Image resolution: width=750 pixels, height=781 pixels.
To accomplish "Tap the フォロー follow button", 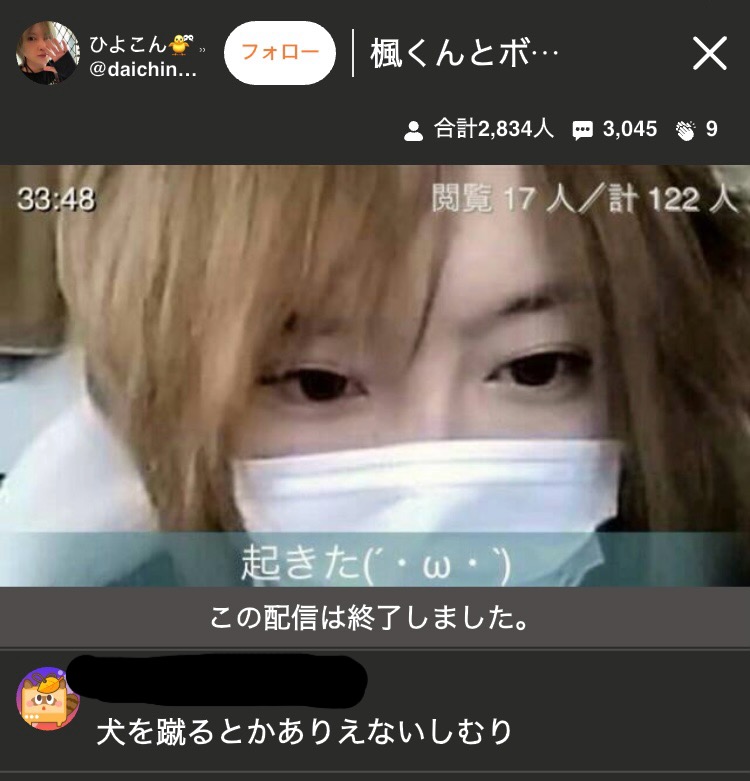I will (x=280, y=53).
